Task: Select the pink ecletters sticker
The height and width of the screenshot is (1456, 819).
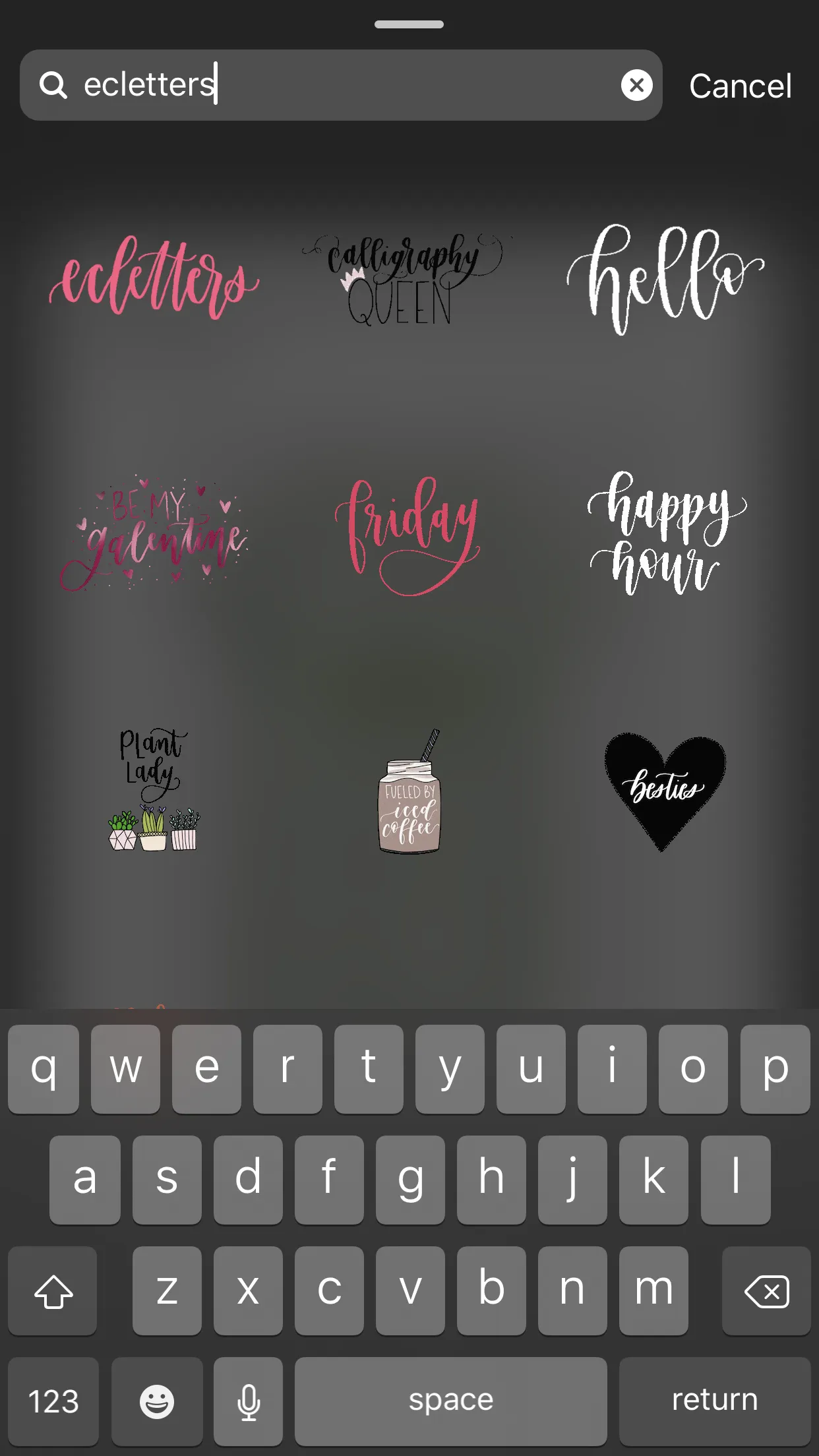Action: 154,277
